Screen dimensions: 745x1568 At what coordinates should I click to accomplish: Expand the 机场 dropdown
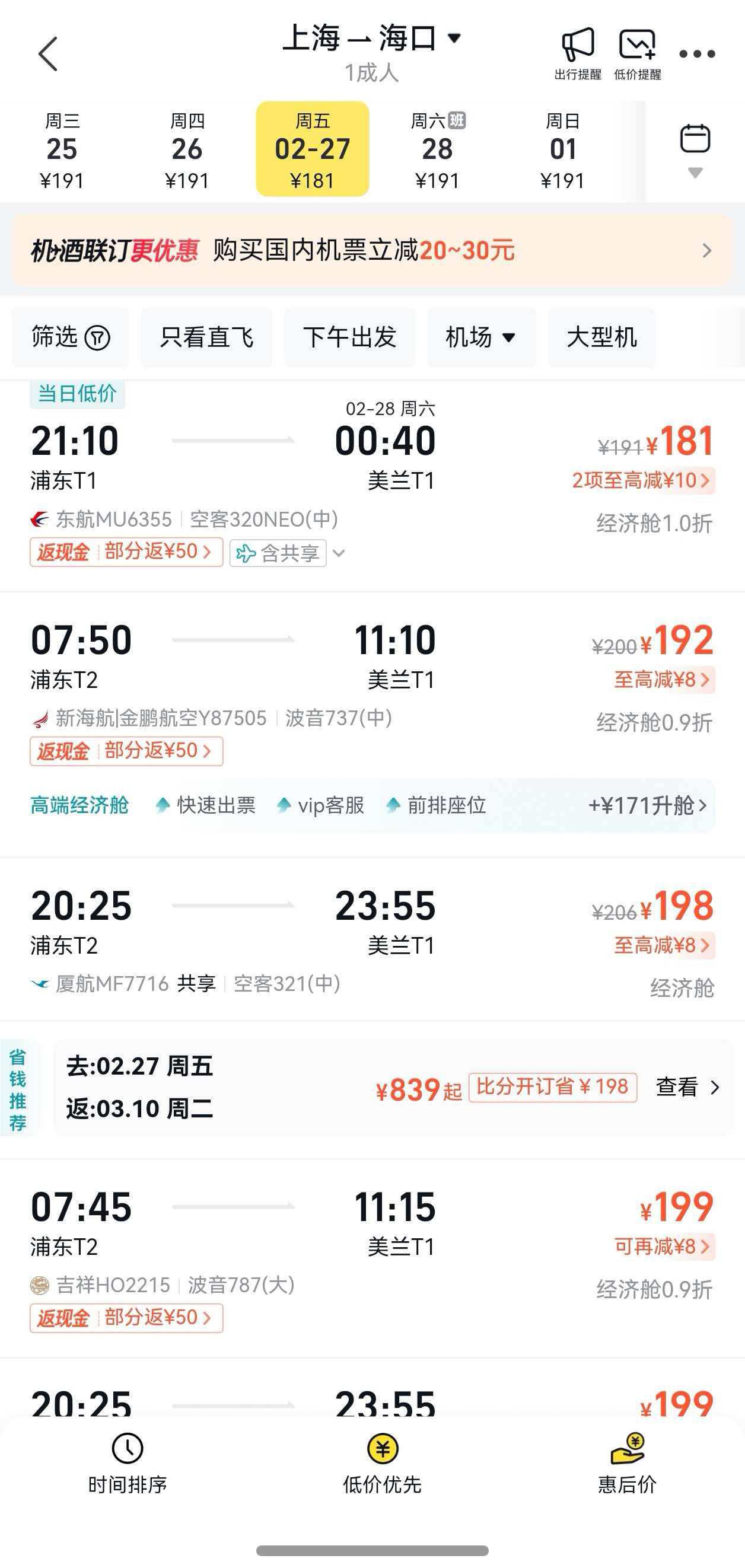481,337
